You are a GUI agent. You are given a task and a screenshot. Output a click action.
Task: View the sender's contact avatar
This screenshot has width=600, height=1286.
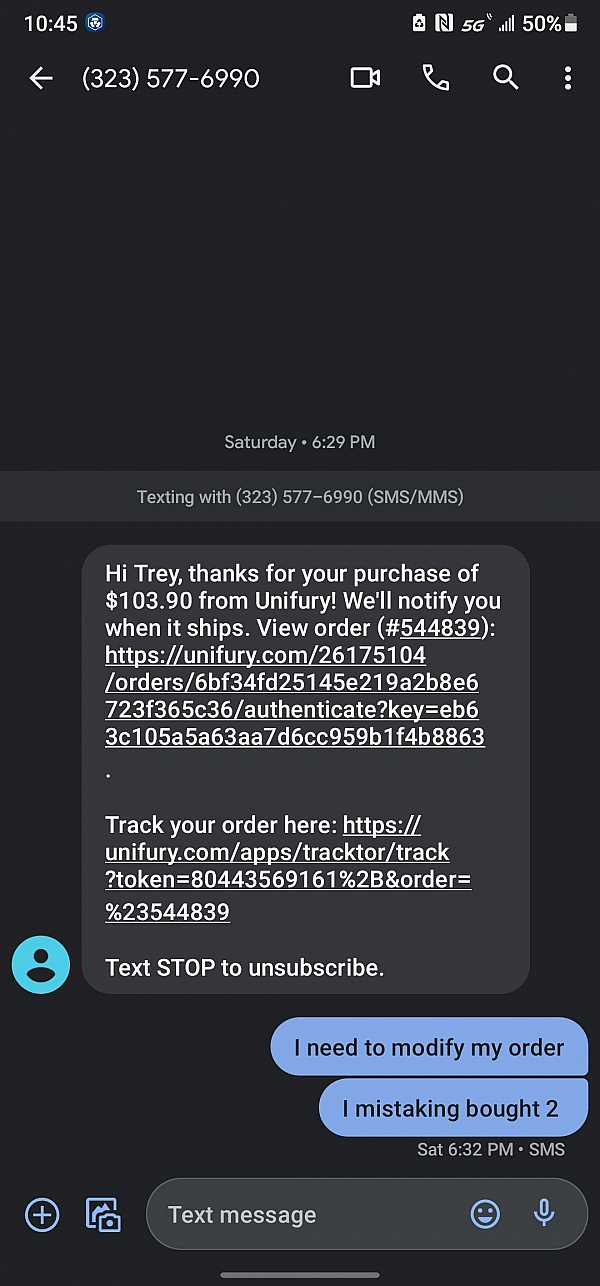coord(41,965)
